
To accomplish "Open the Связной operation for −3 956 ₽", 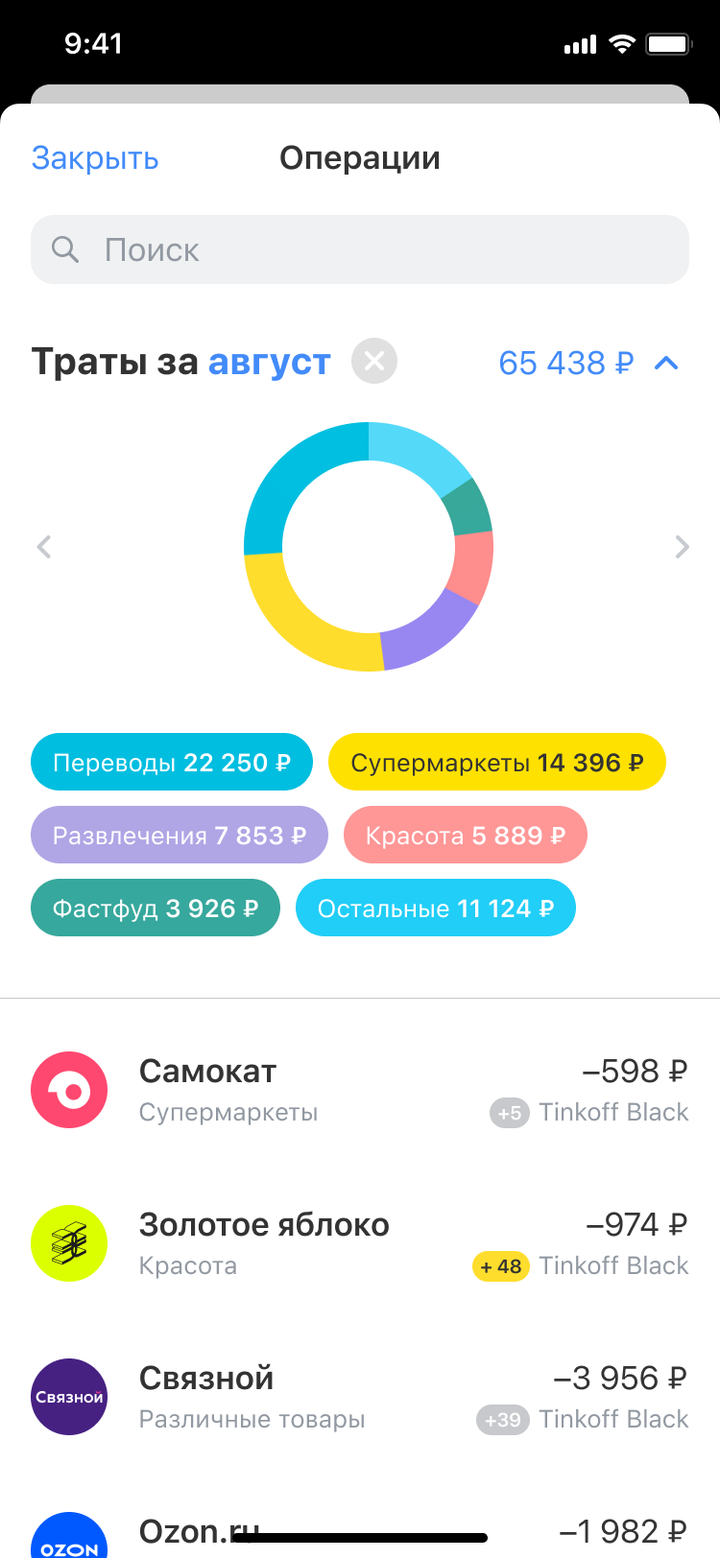I will [360, 1397].
